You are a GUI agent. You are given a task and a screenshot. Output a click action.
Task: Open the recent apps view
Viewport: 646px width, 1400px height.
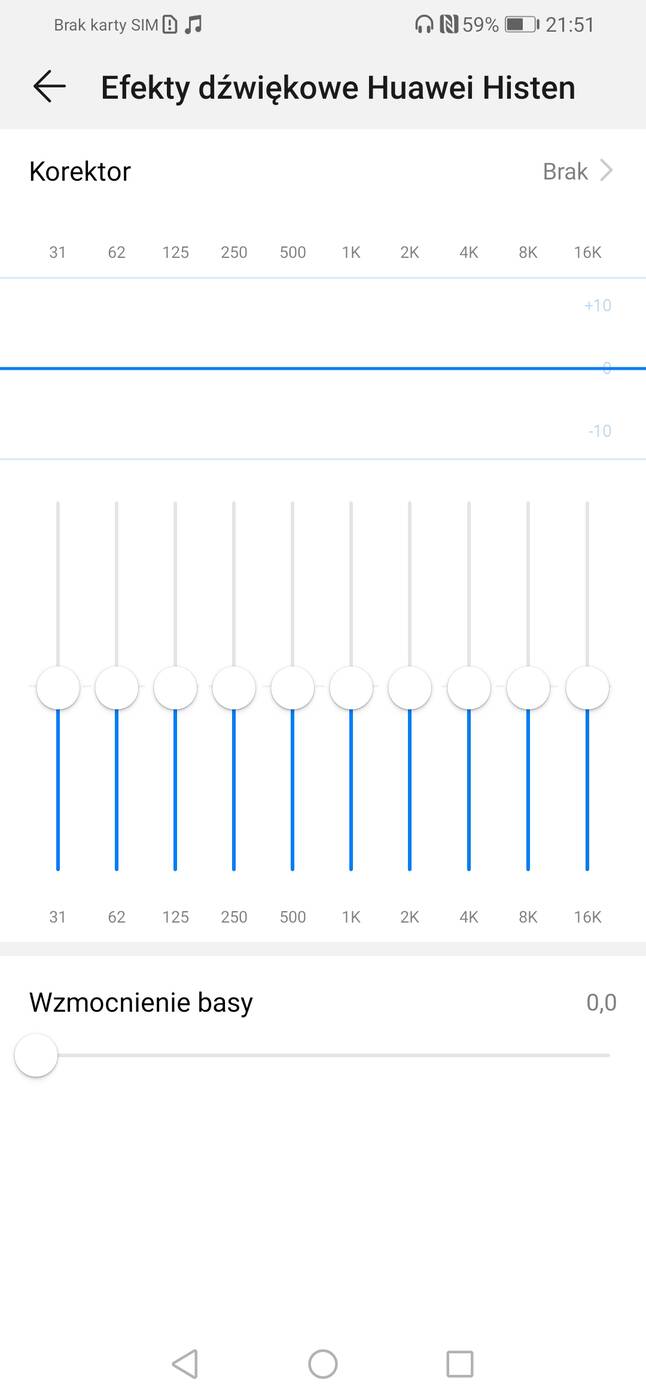click(x=460, y=1363)
